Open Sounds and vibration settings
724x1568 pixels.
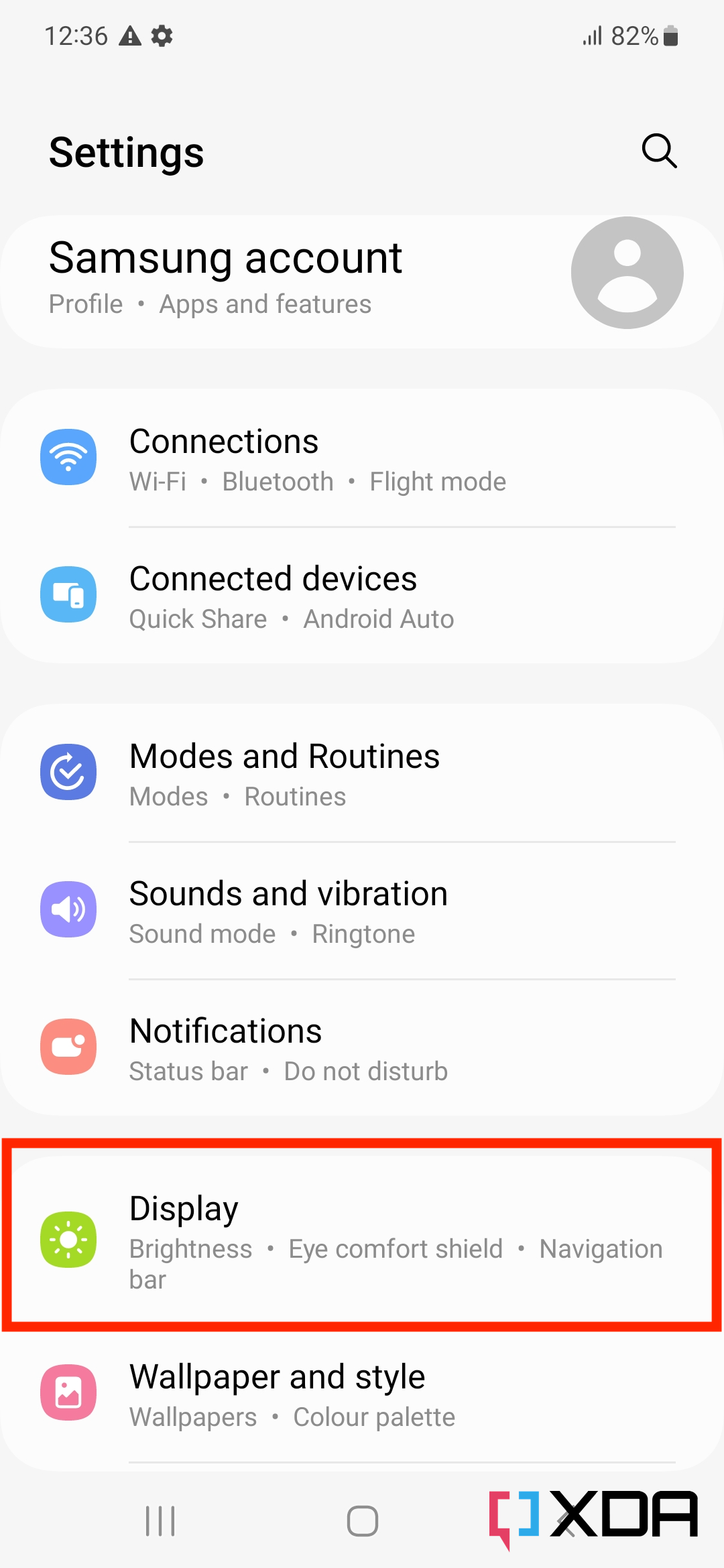(362, 911)
